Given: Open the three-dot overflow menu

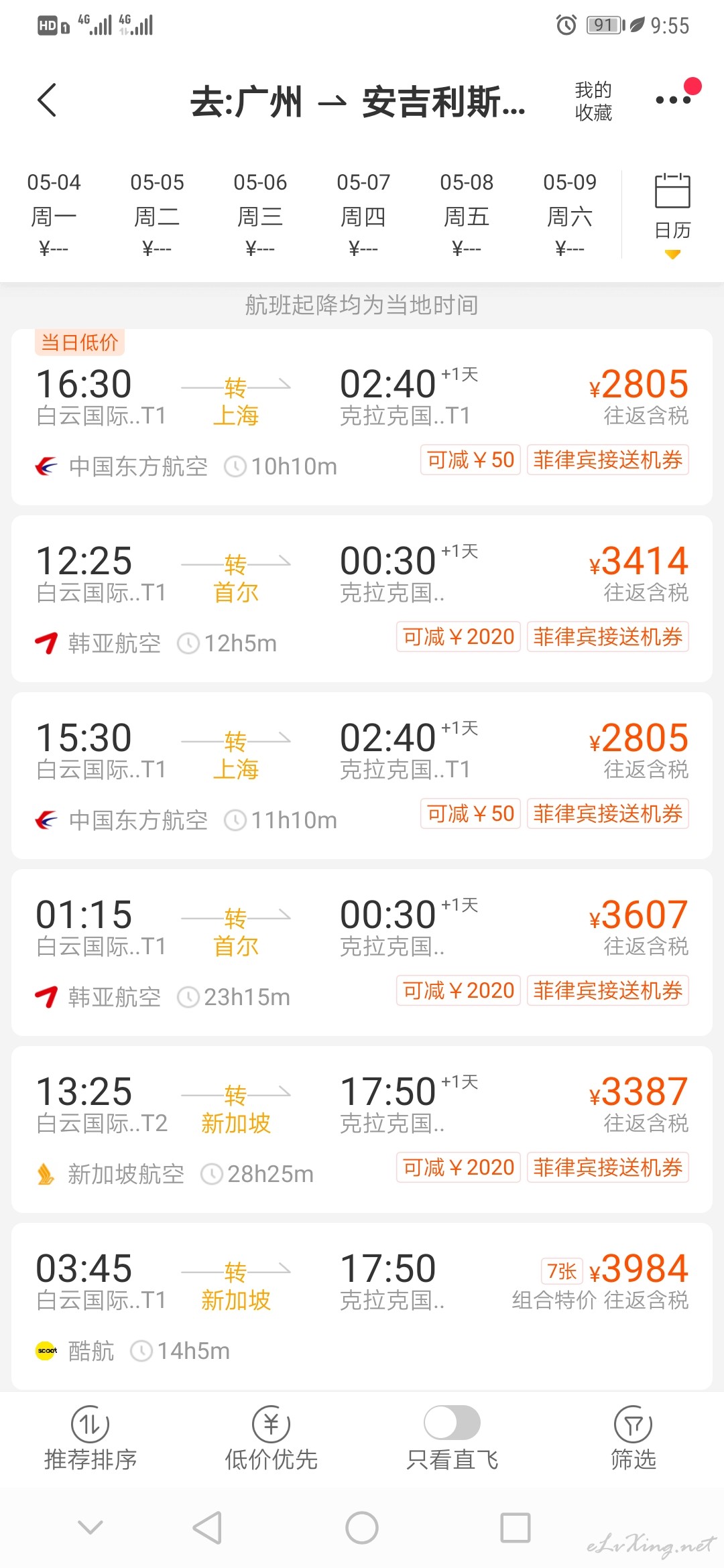Looking at the screenshot, I should tap(673, 100).
